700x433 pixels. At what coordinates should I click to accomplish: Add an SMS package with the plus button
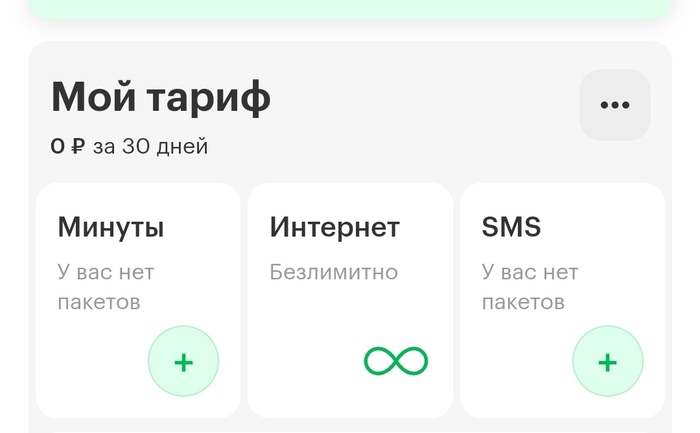607,361
